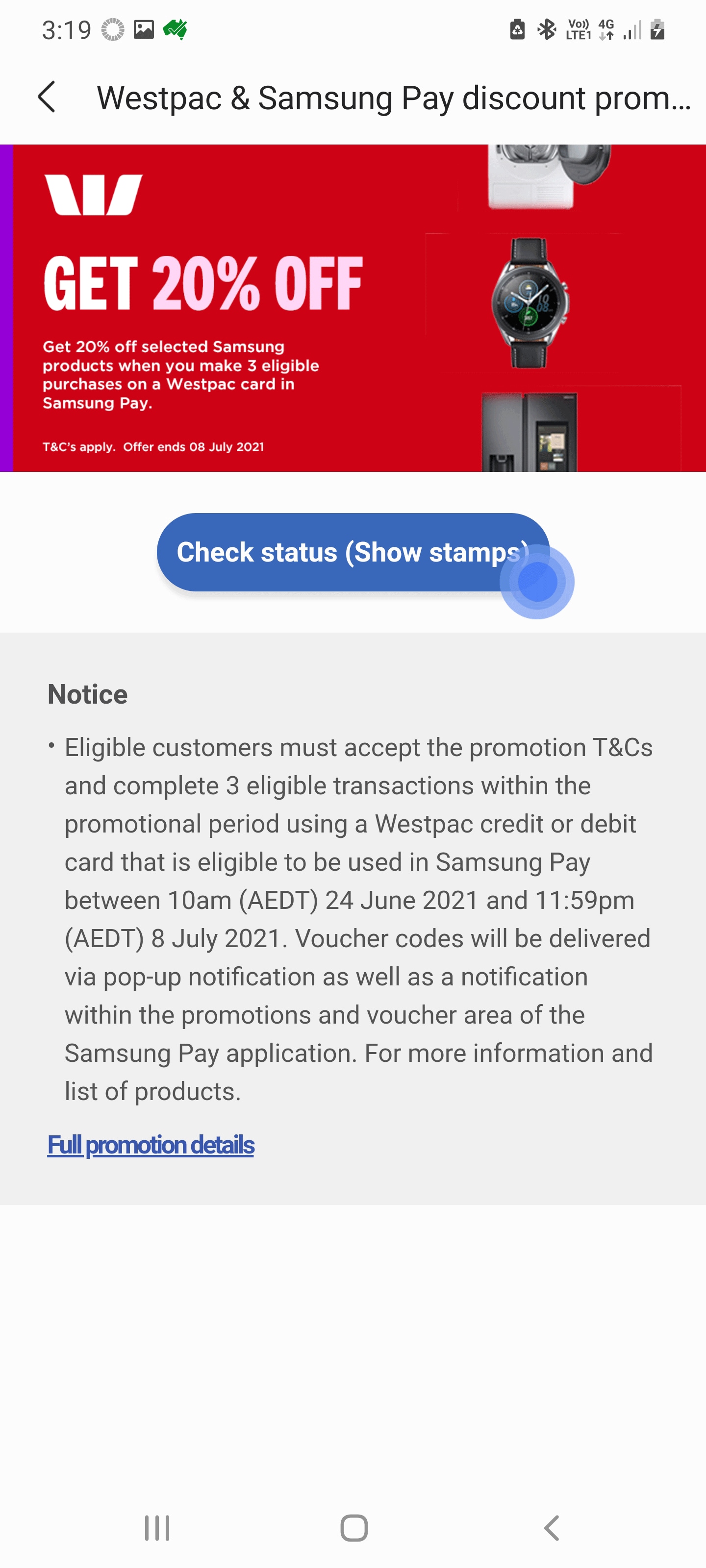Tap Check status (Show stamps) button

tap(353, 552)
